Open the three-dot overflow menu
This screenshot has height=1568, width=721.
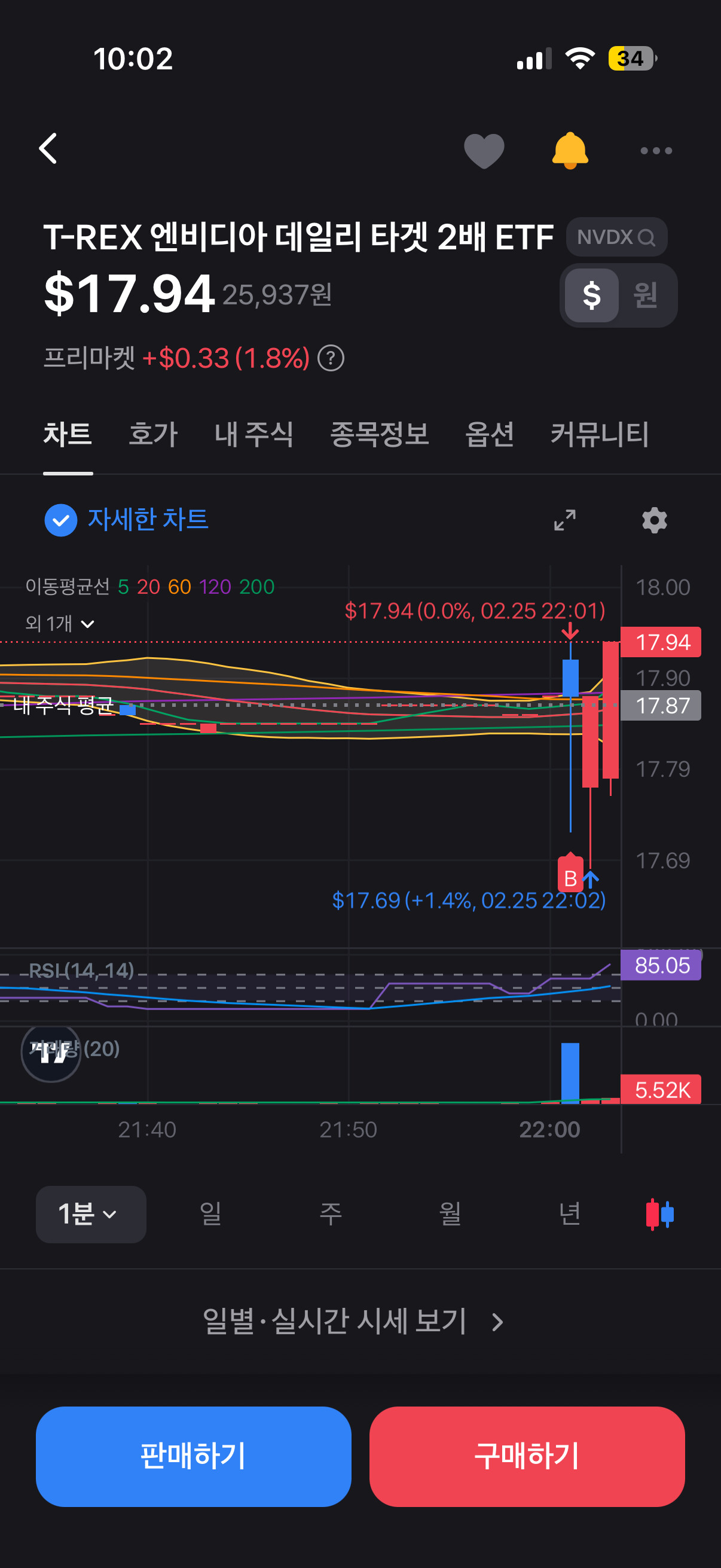[x=655, y=150]
